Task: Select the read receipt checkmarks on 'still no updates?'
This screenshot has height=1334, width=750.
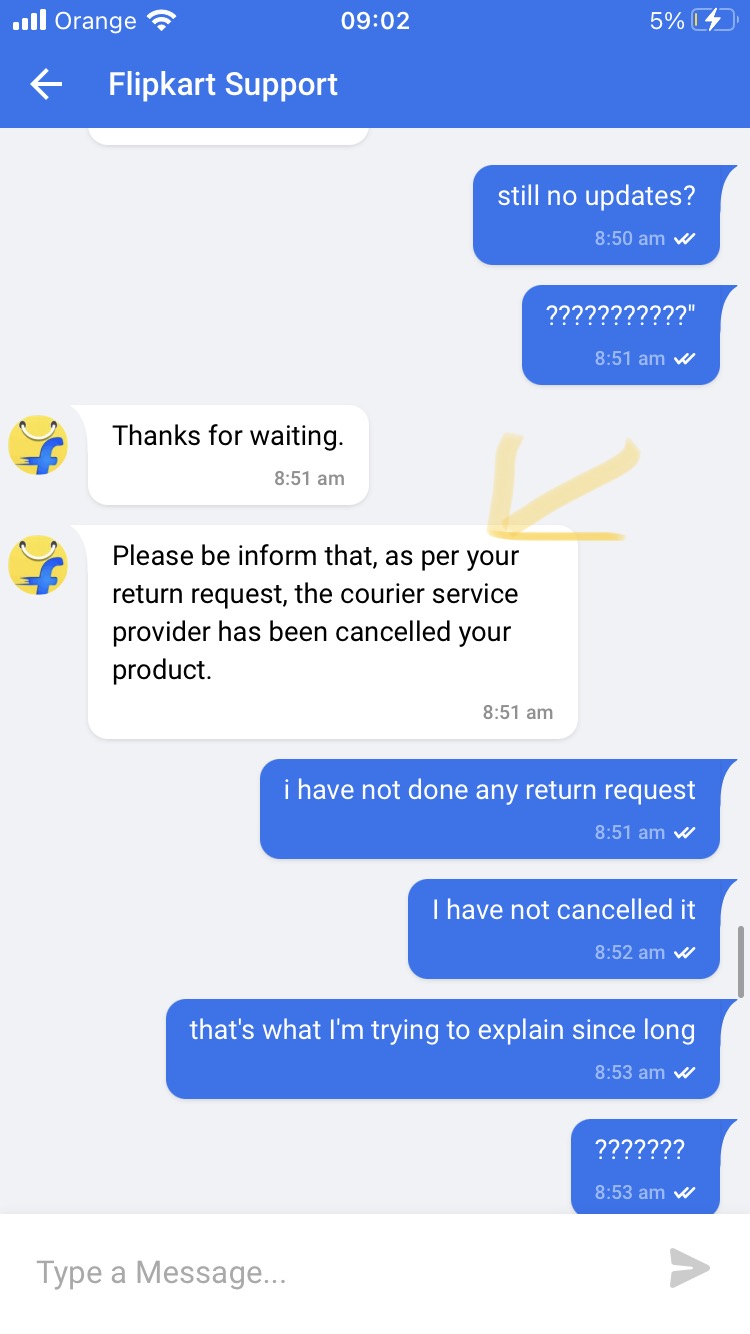Action: pyautogui.click(x=685, y=238)
